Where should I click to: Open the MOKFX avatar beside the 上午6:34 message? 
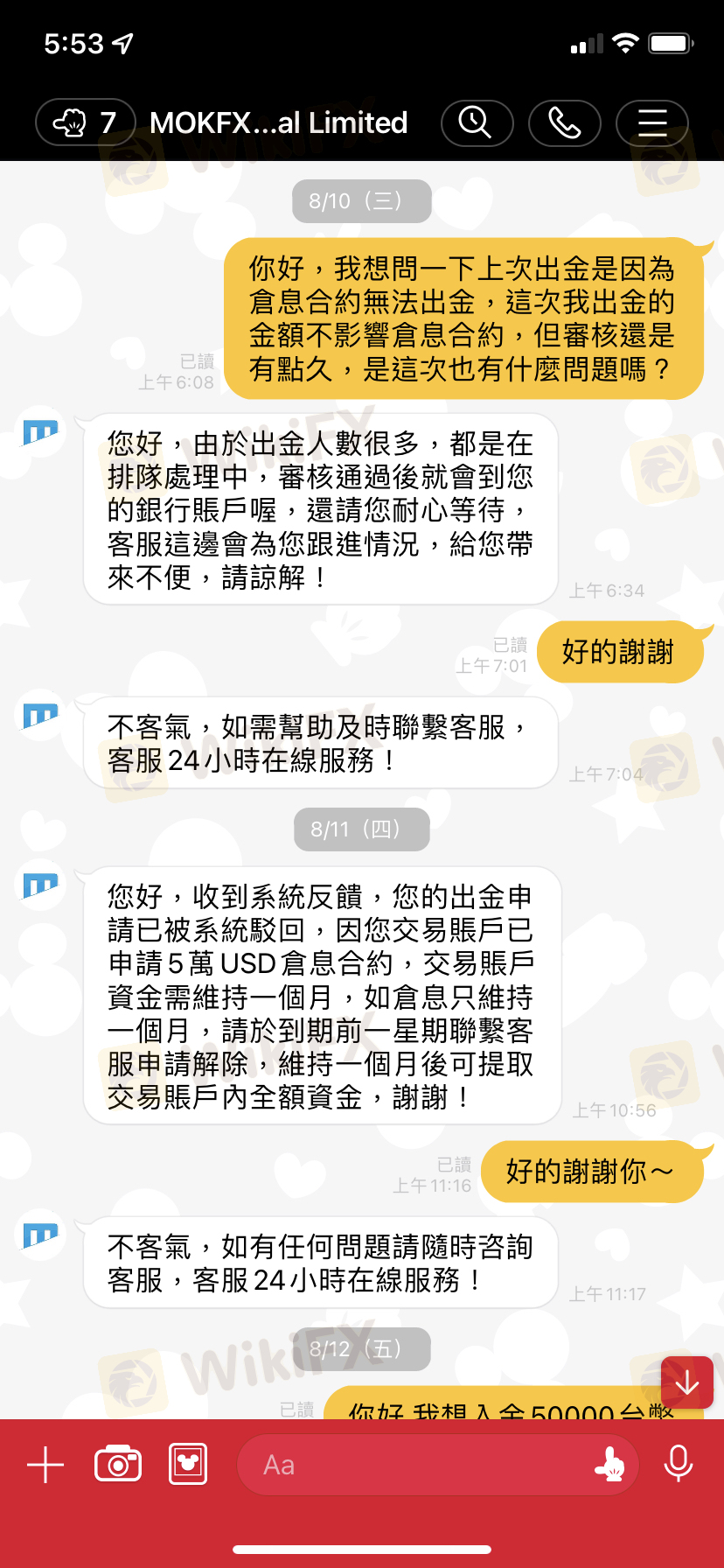click(x=40, y=432)
